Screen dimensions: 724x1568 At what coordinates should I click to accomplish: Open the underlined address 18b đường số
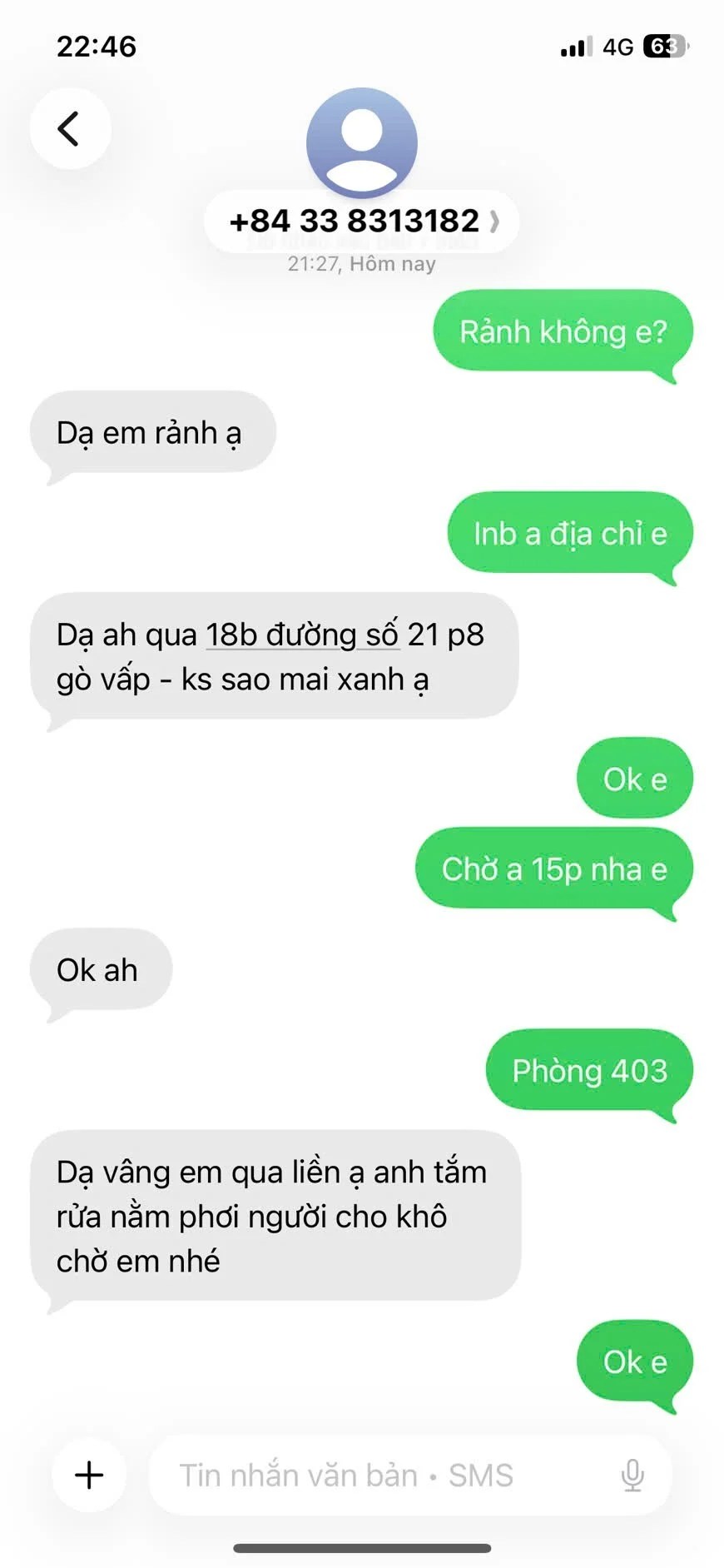(x=302, y=635)
